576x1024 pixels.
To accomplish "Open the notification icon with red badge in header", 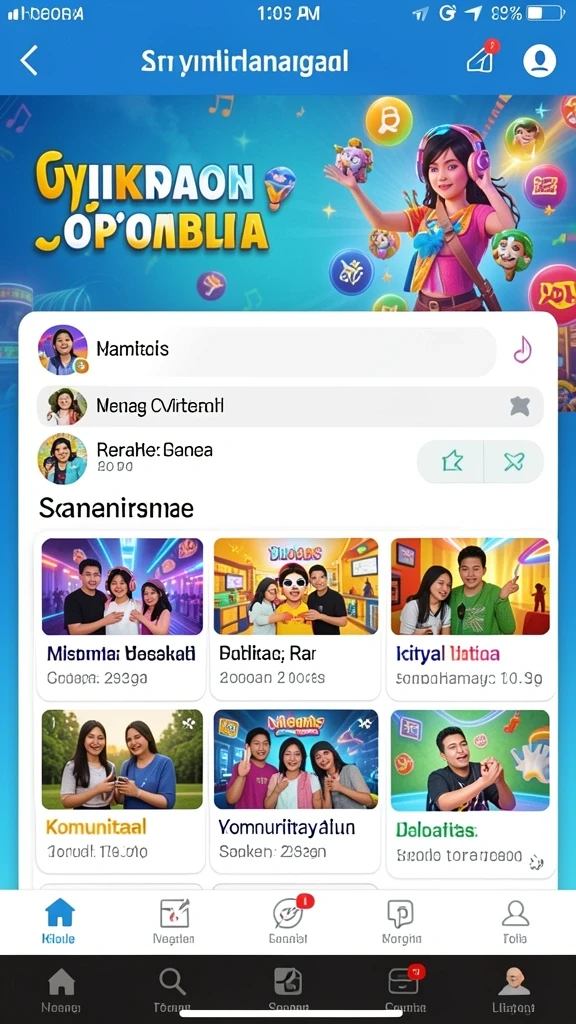I will (482, 57).
